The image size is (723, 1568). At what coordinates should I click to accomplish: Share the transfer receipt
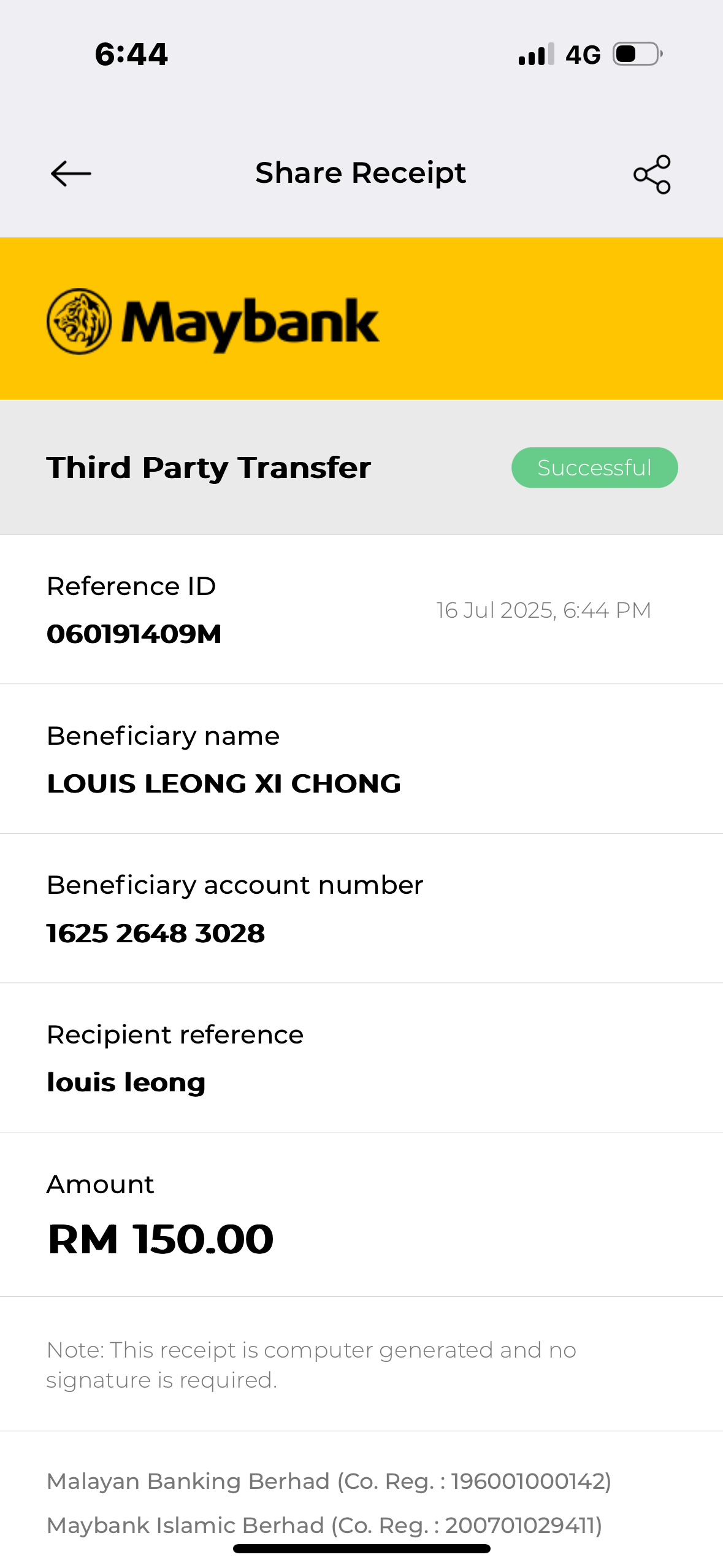pos(652,174)
